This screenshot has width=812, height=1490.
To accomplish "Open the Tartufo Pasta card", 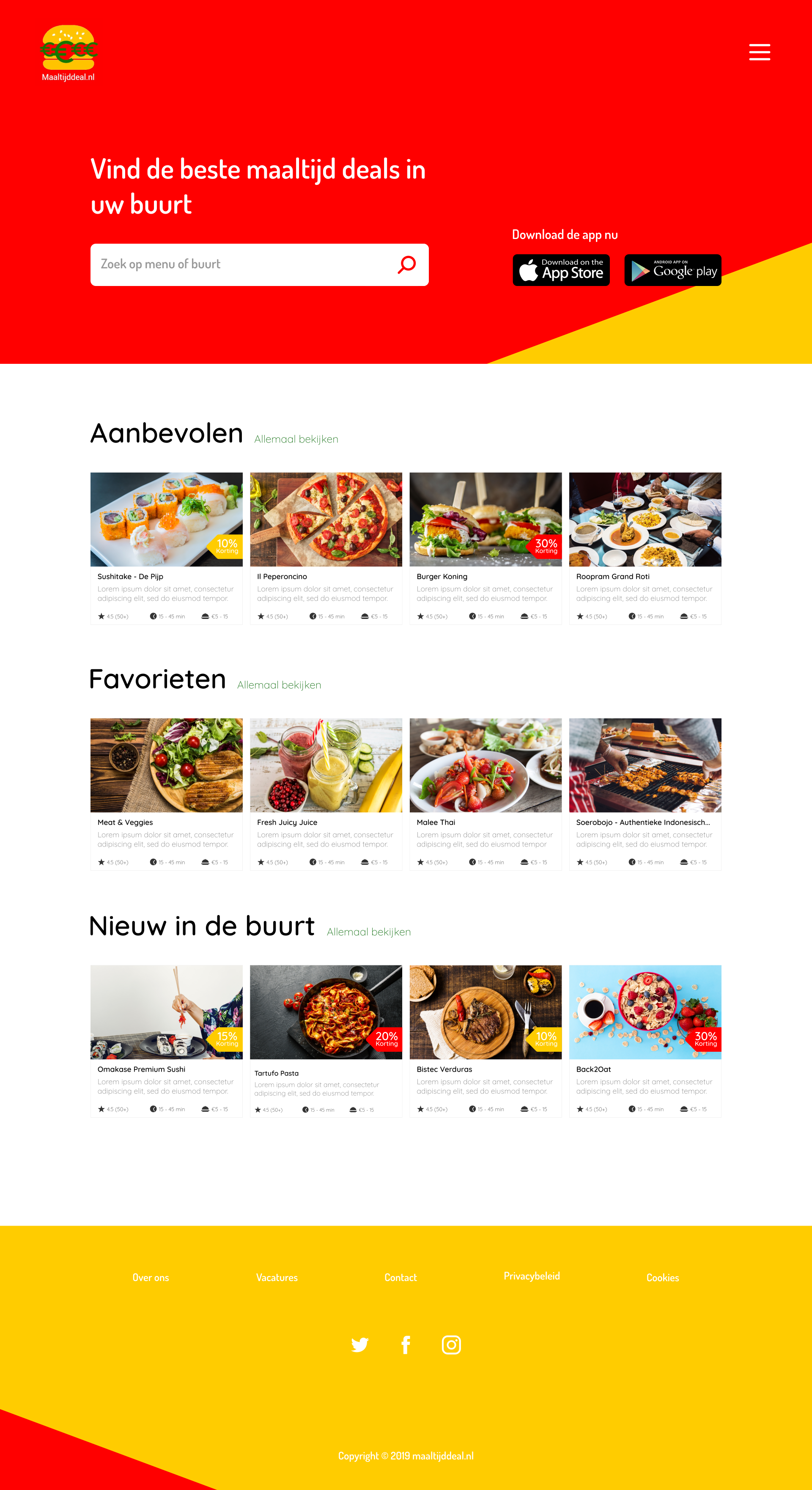I will click(326, 1040).
